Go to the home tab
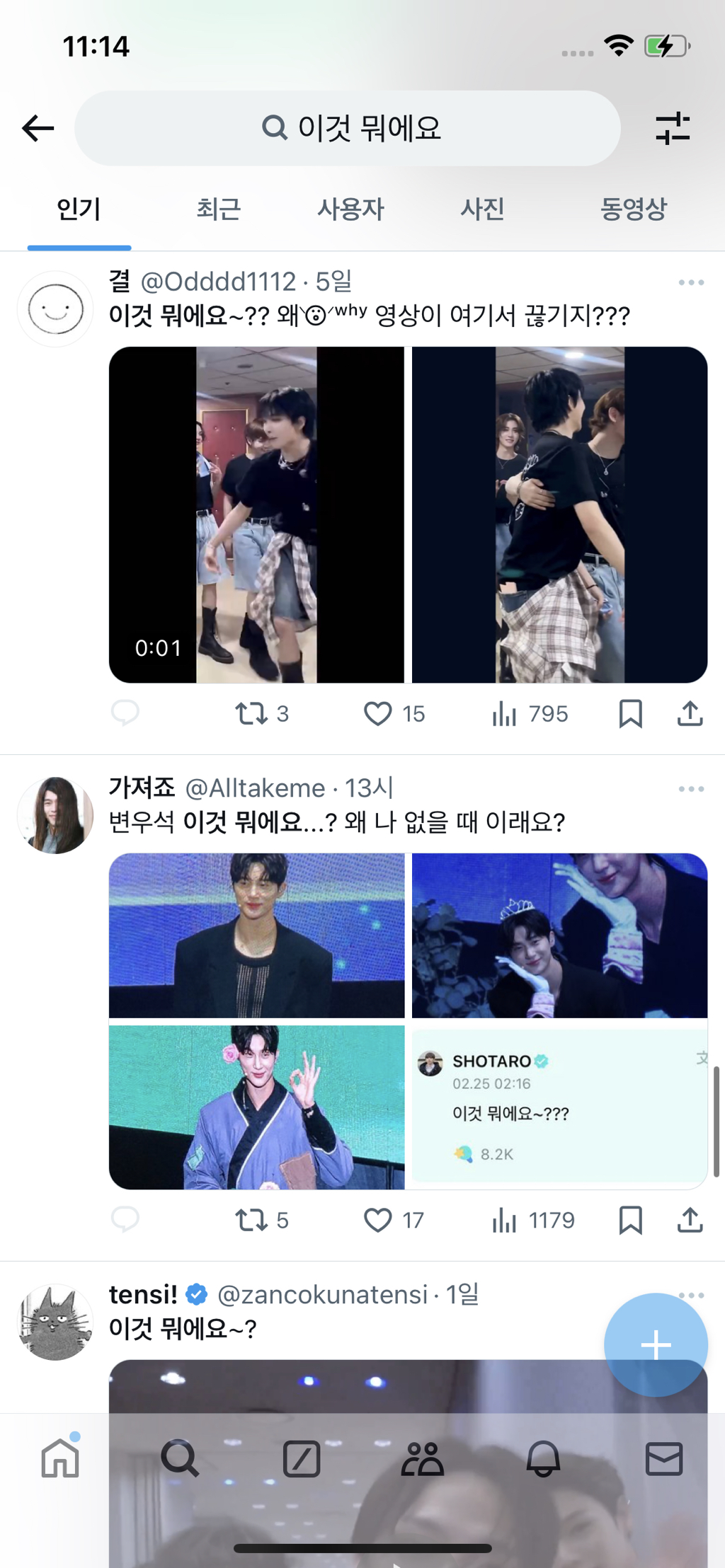Viewport: 725px width, 1568px height. pos(60,1458)
